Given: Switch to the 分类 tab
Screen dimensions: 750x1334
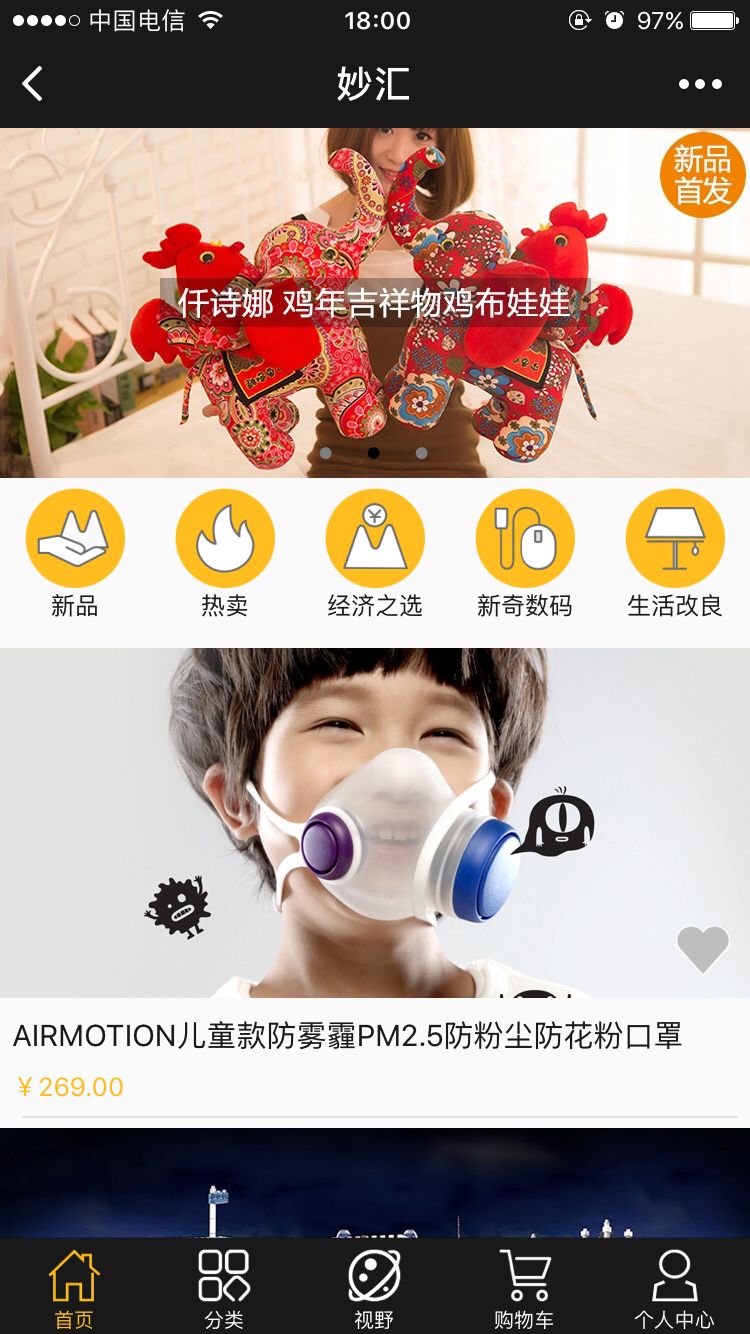Looking at the screenshot, I should pos(224,1288).
